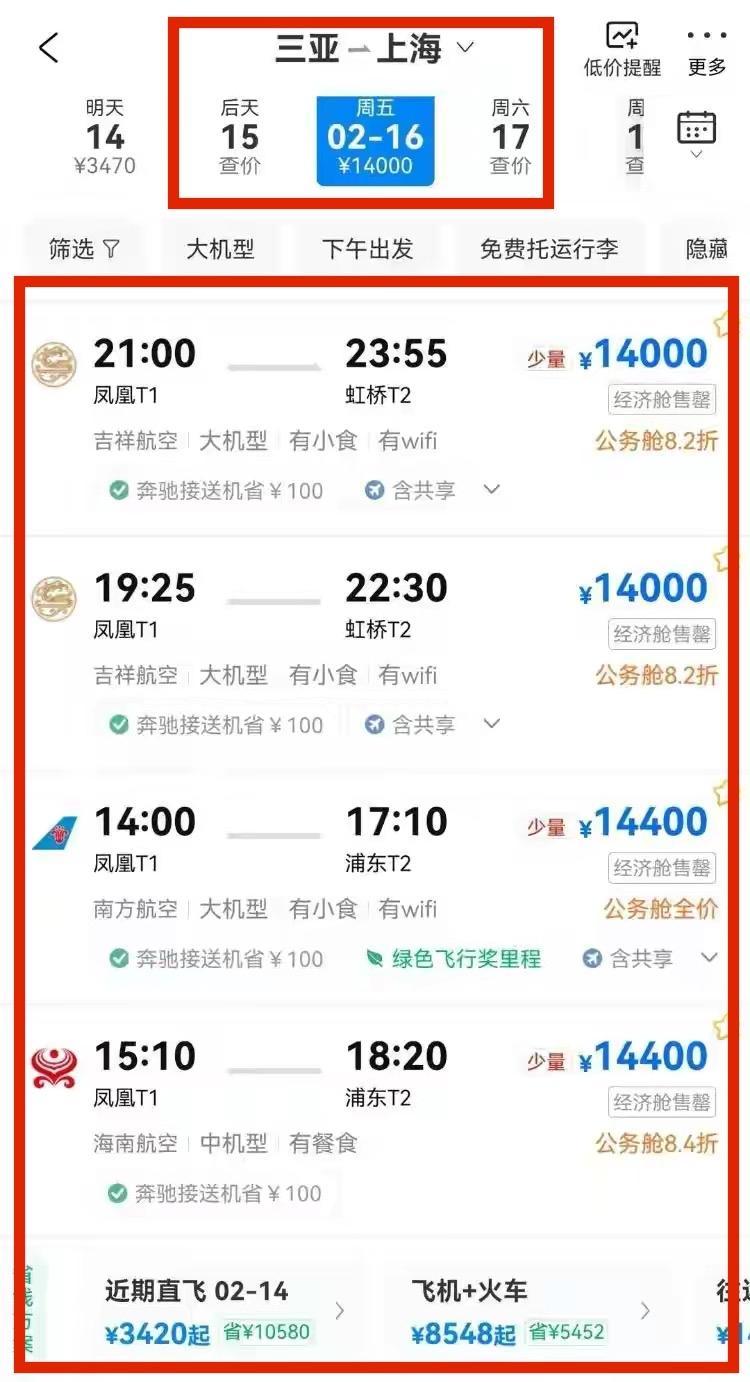Go back to the previous page
The height and width of the screenshot is (1382, 750).
[x=48, y=48]
